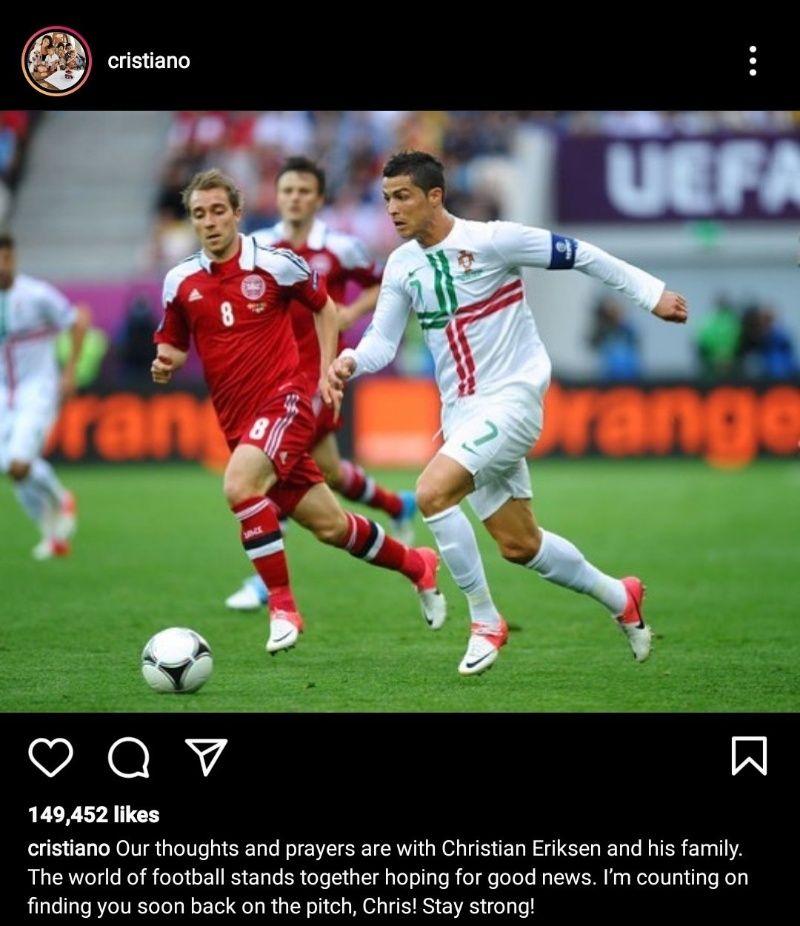Open comments with the speech bubble icon
Image resolution: width=800 pixels, height=926 pixels.
point(128,757)
